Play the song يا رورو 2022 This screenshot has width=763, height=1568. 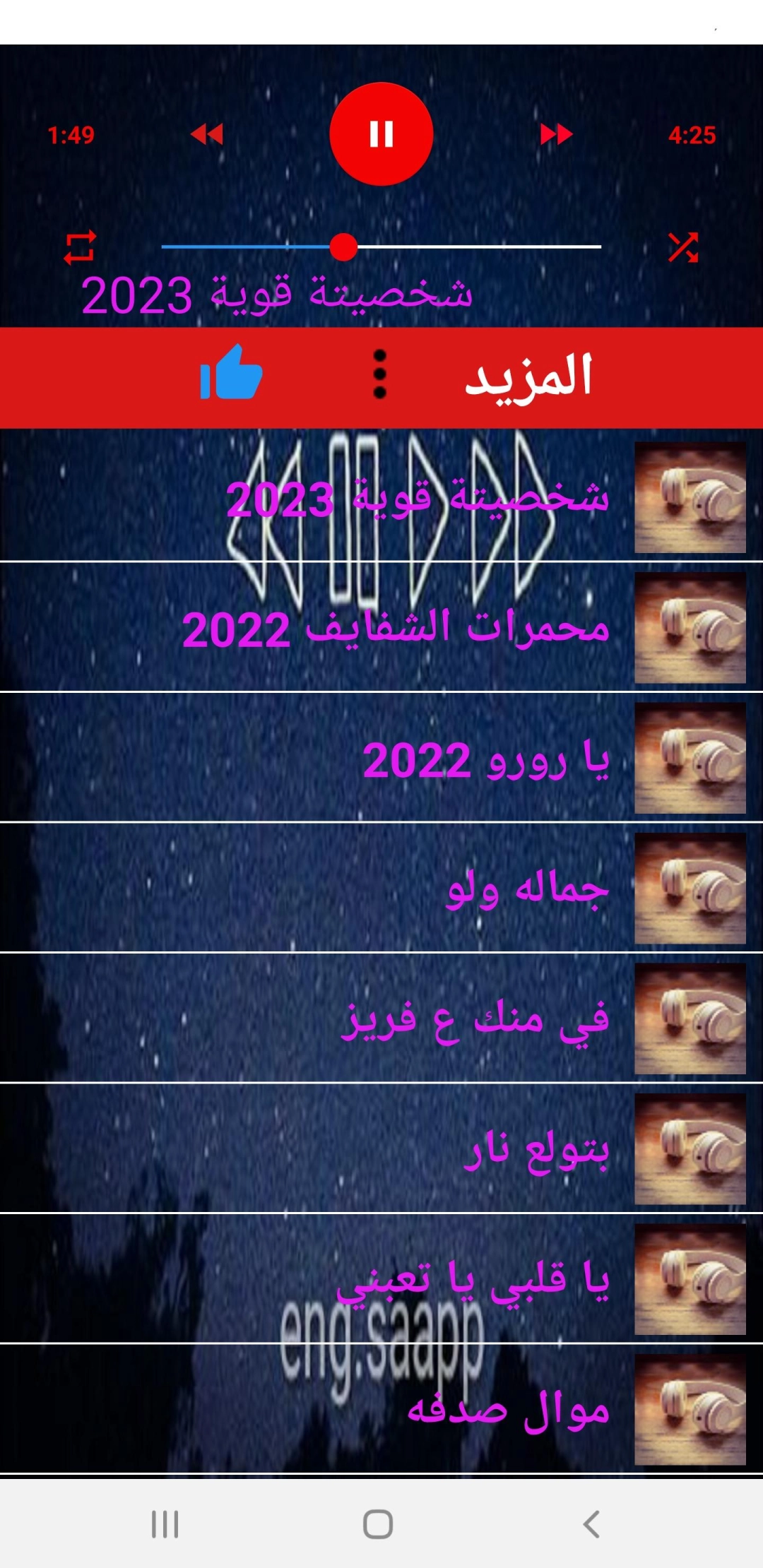point(486,759)
